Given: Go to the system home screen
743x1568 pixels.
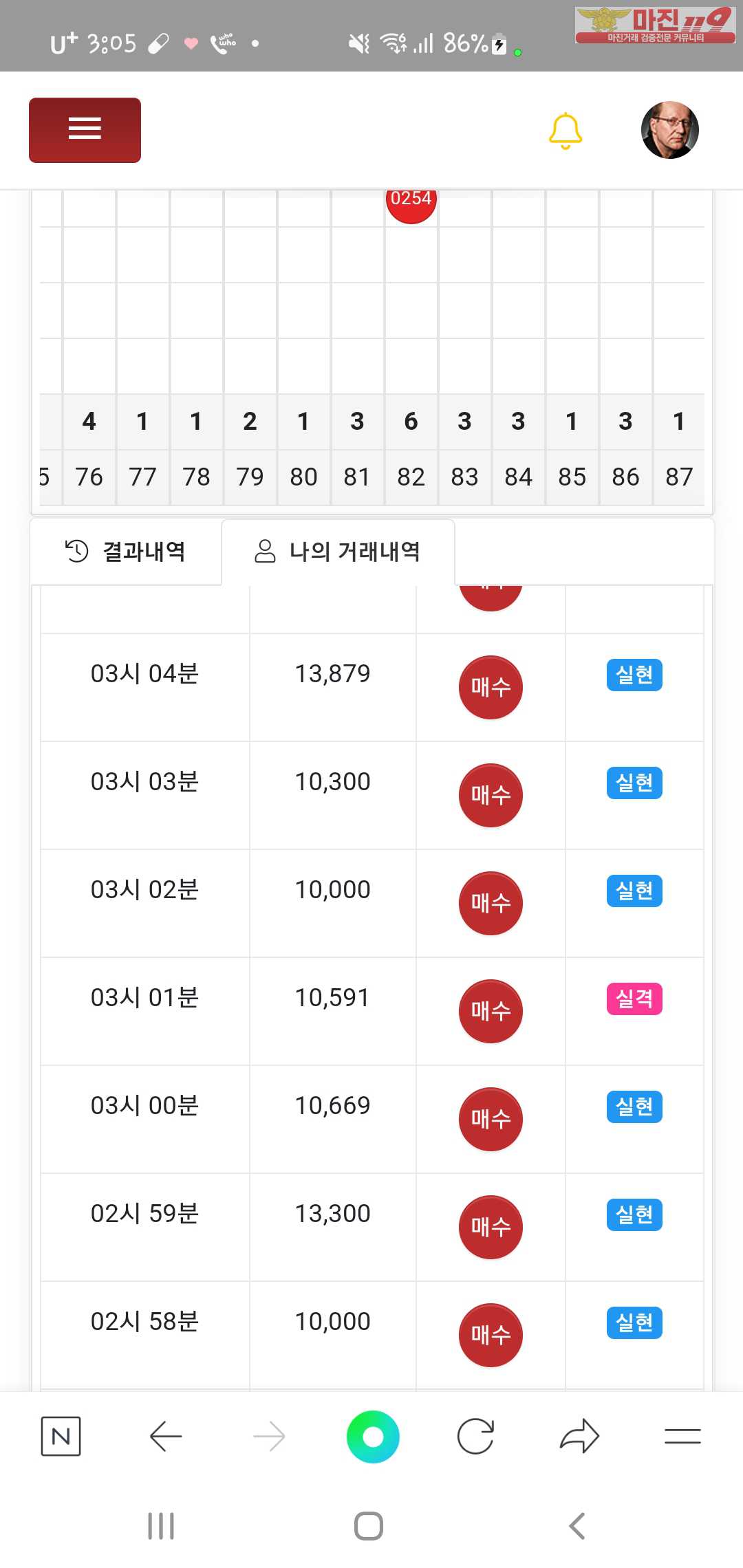Looking at the screenshot, I should [x=369, y=1525].
